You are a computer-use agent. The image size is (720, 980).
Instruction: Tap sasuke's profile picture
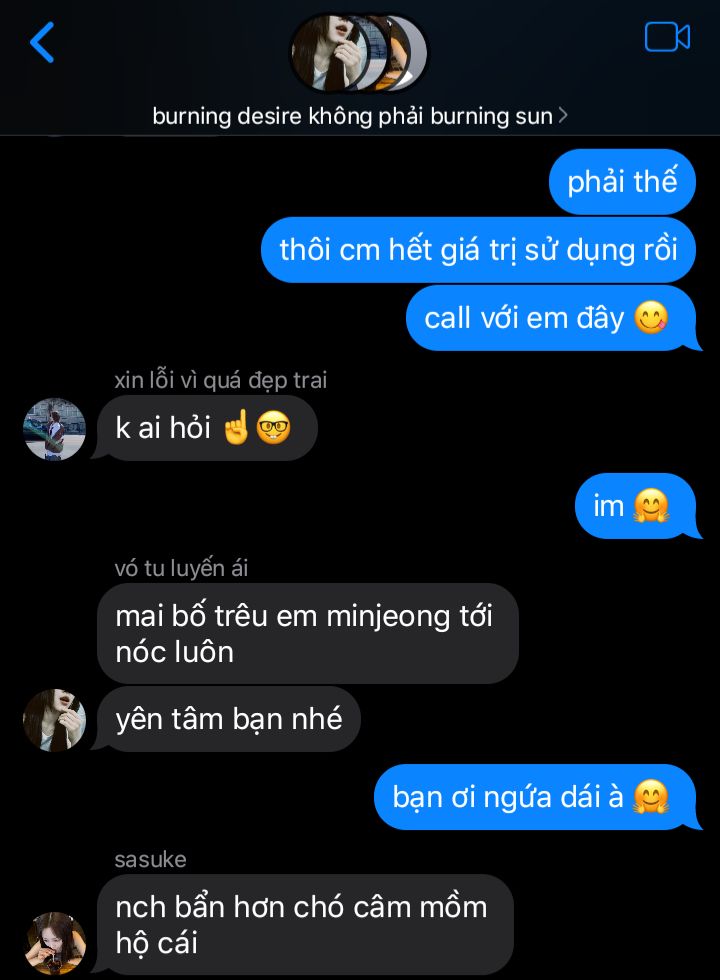54,942
